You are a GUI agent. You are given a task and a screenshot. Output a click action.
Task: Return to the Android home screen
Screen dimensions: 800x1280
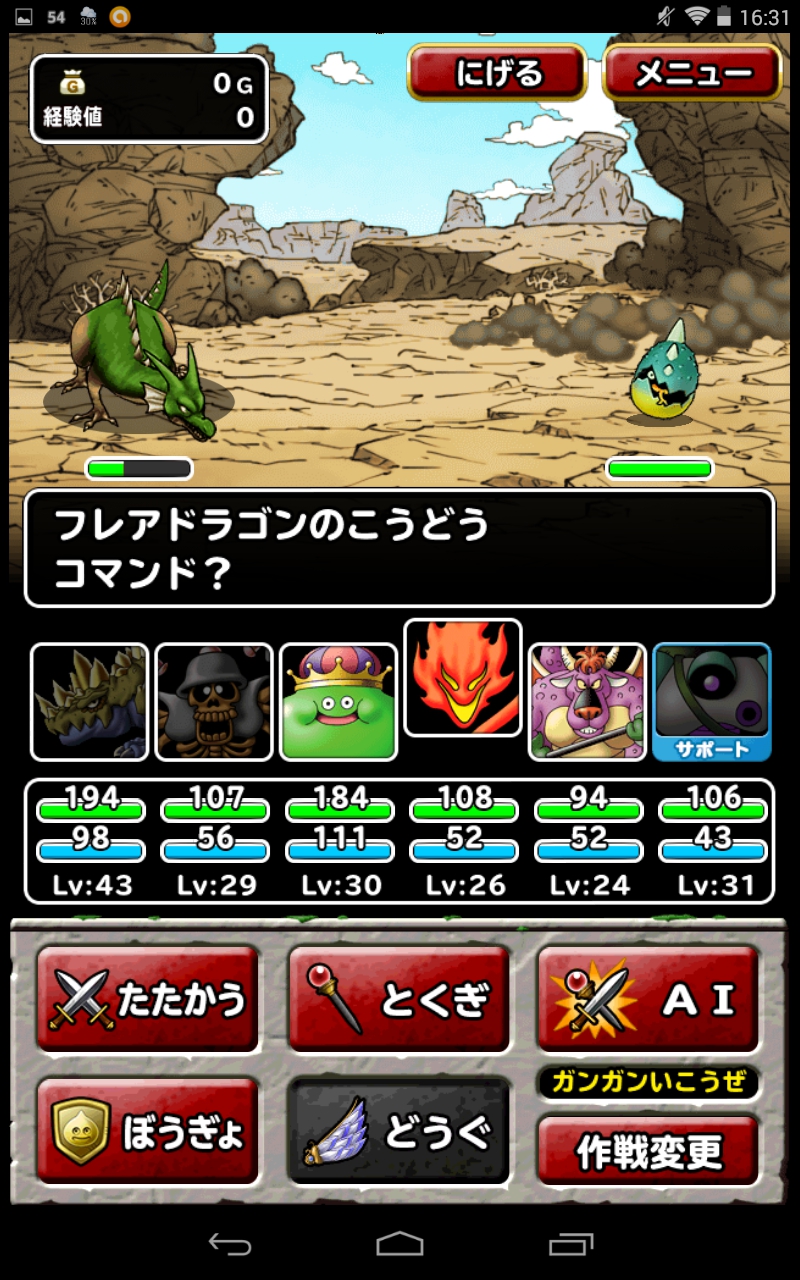pyautogui.click(x=400, y=1243)
